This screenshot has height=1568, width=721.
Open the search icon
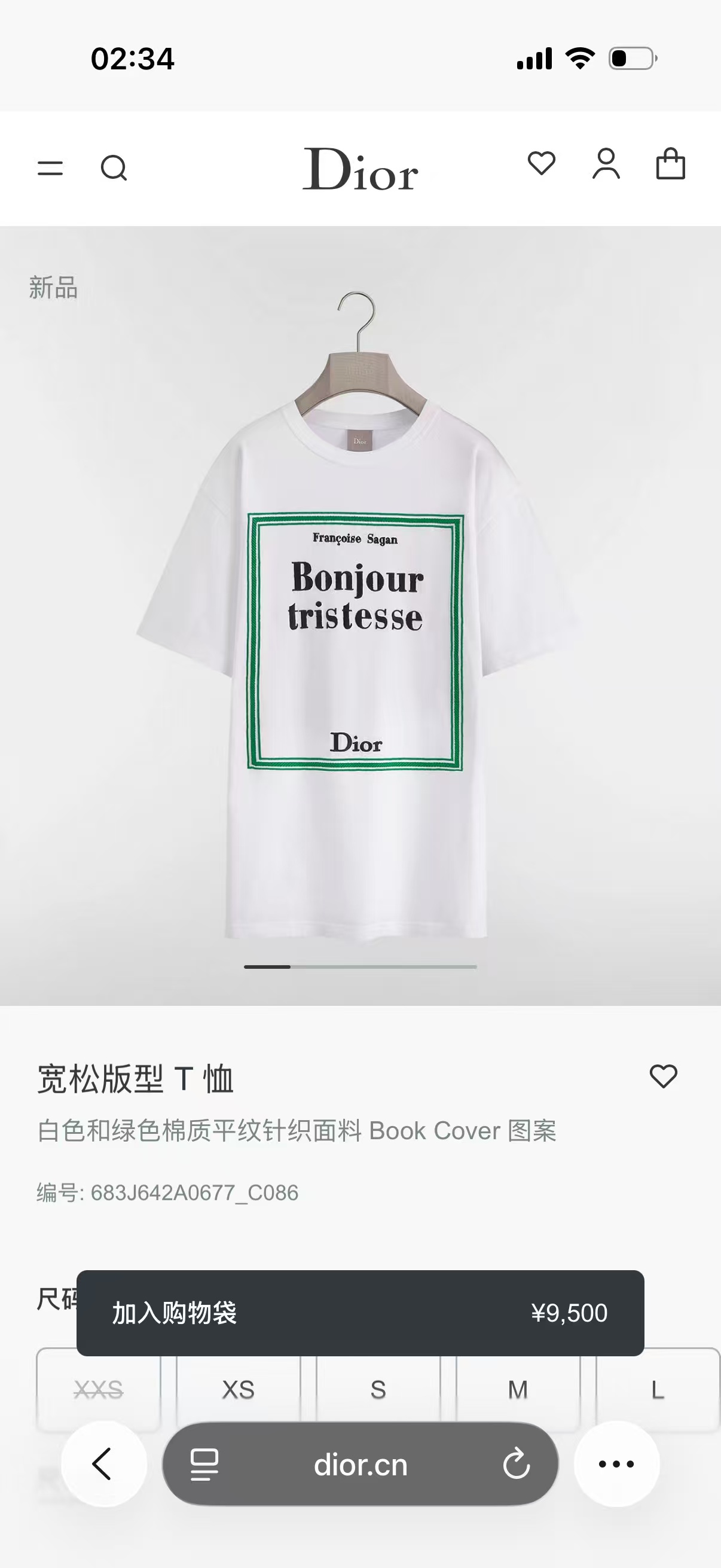pos(114,168)
